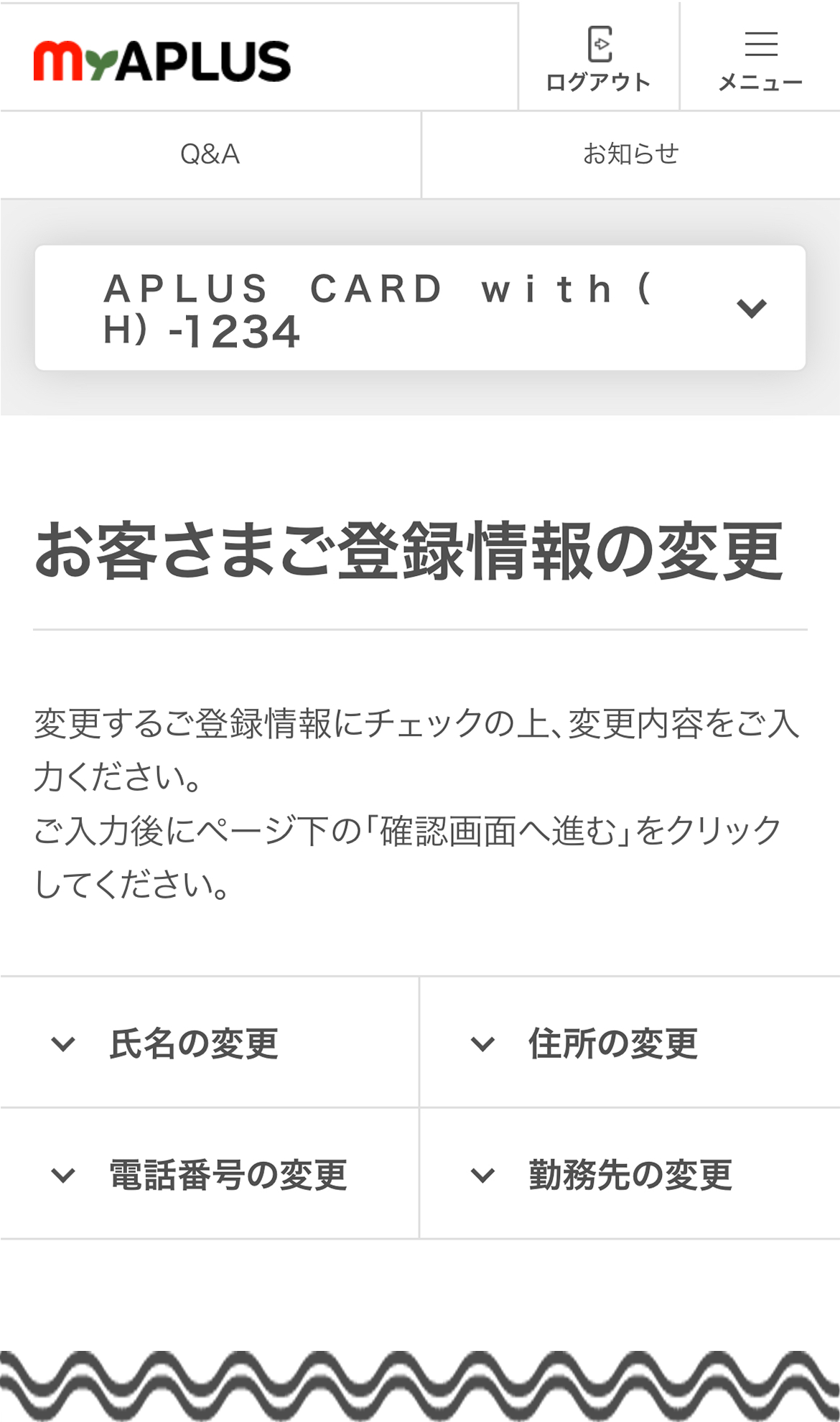Expand 住所の変更 section
Viewport: 840px width, 1422px height.
(x=629, y=1043)
